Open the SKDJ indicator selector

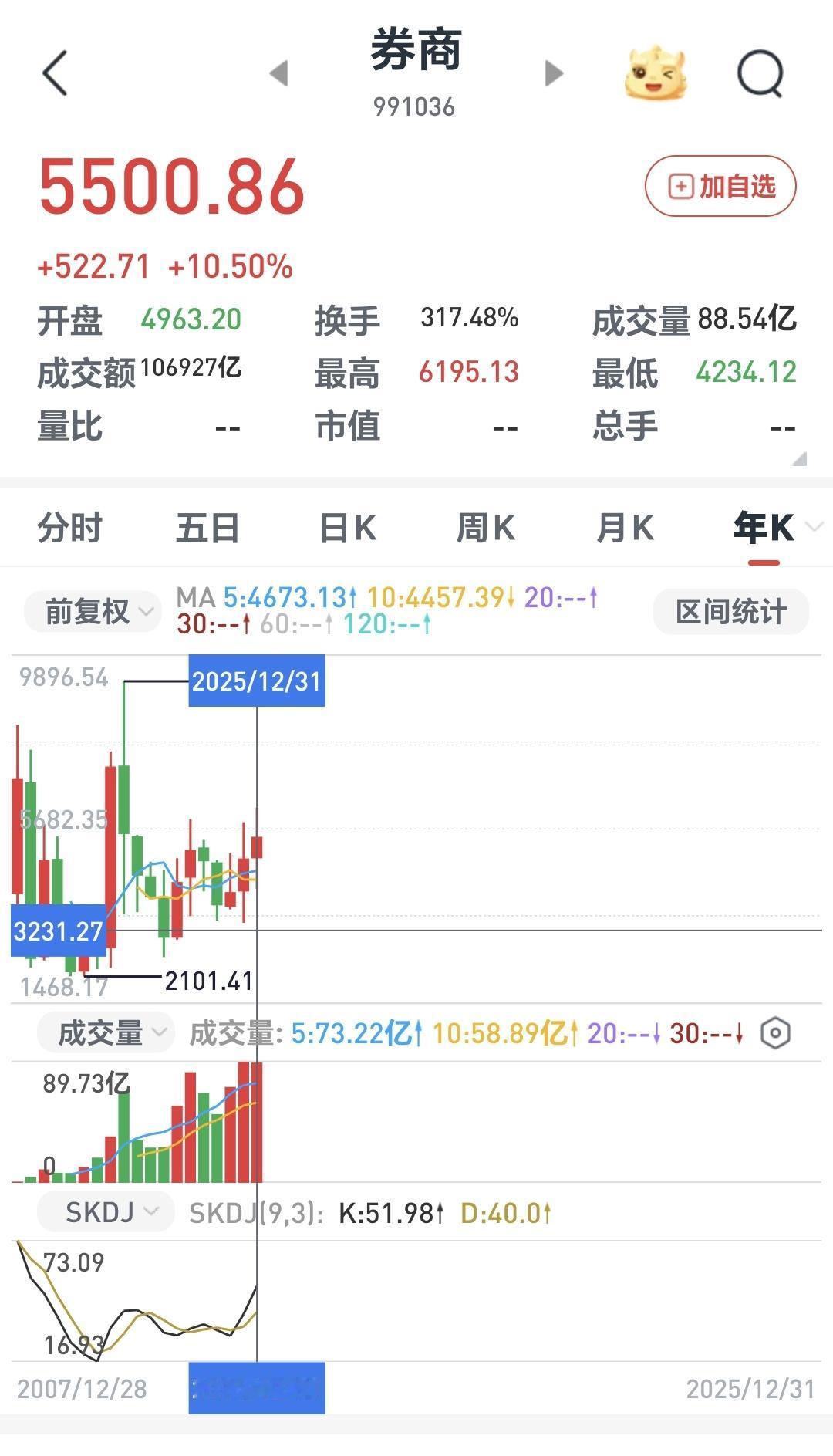click(104, 1211)
